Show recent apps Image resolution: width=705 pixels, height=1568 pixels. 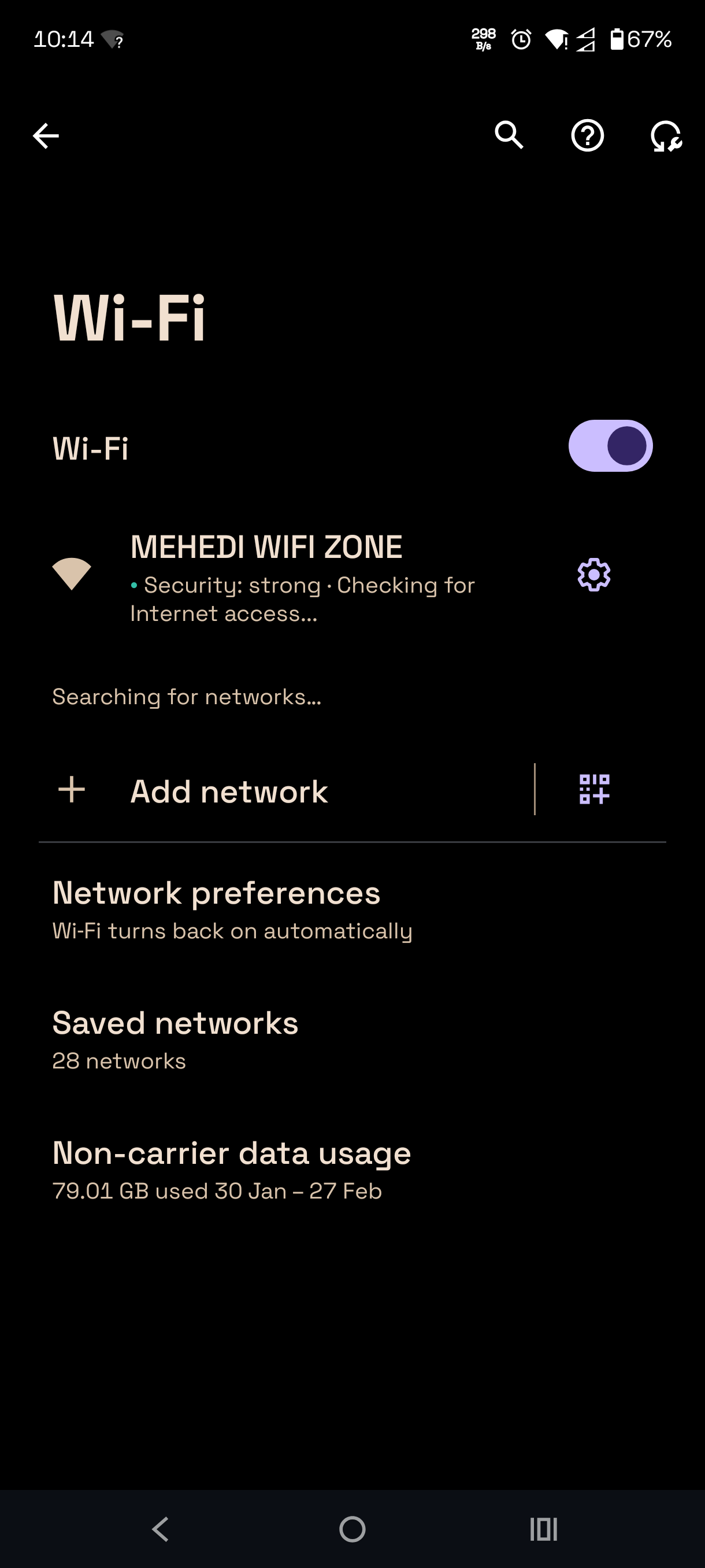click(x=543, y=1529)
